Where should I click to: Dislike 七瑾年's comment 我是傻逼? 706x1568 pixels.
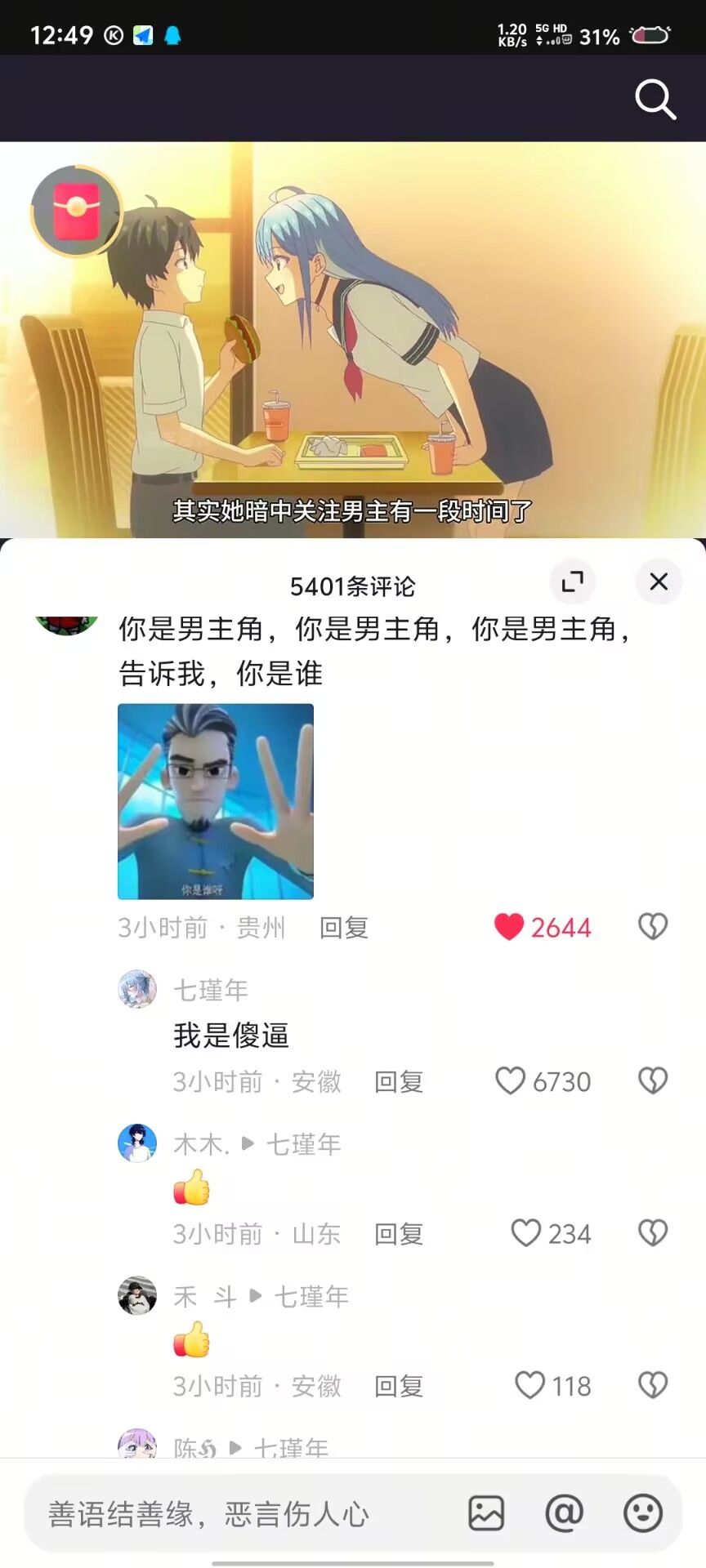(x=653, y=1081)
